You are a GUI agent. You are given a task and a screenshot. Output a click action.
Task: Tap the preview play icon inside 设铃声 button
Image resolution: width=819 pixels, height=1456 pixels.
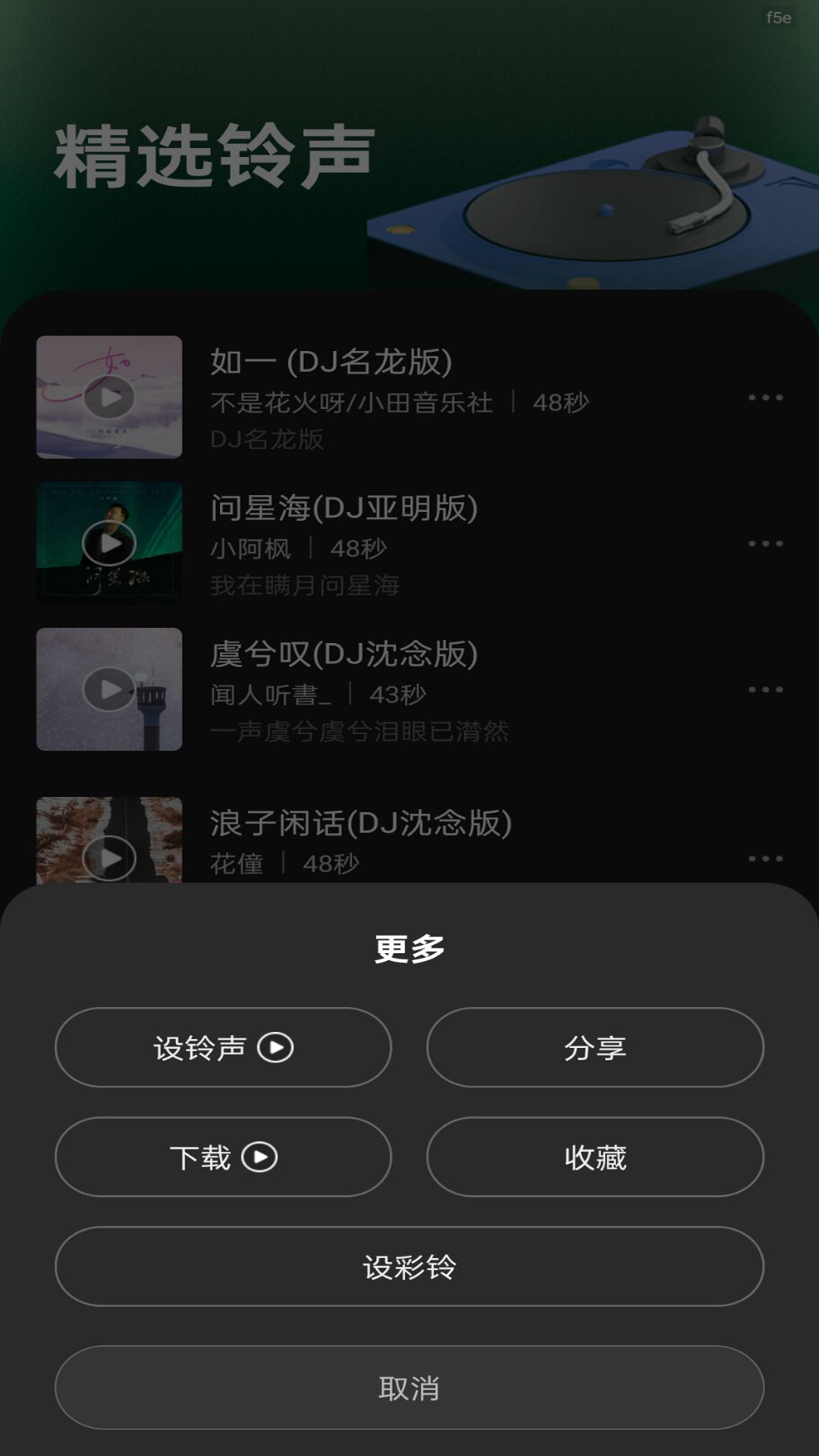pos(276,1046)
